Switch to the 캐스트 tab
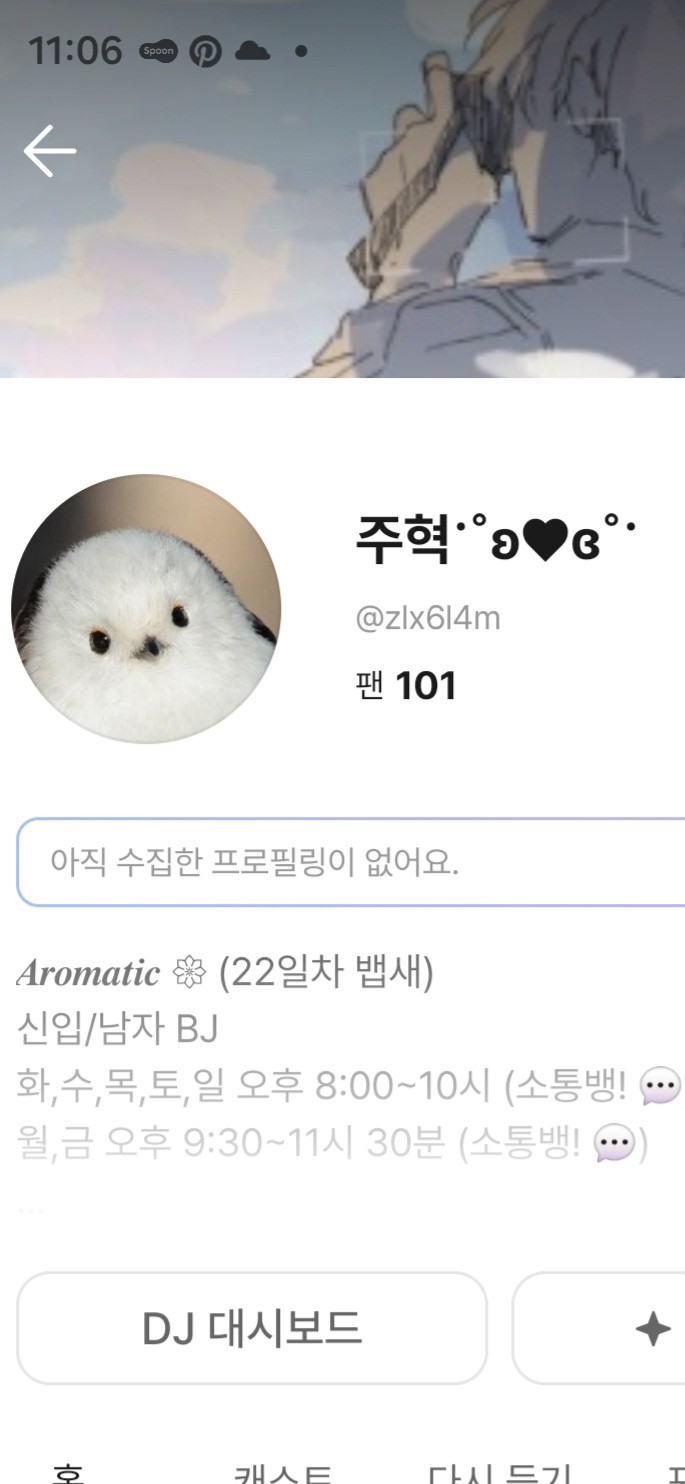 (282, 1474)
